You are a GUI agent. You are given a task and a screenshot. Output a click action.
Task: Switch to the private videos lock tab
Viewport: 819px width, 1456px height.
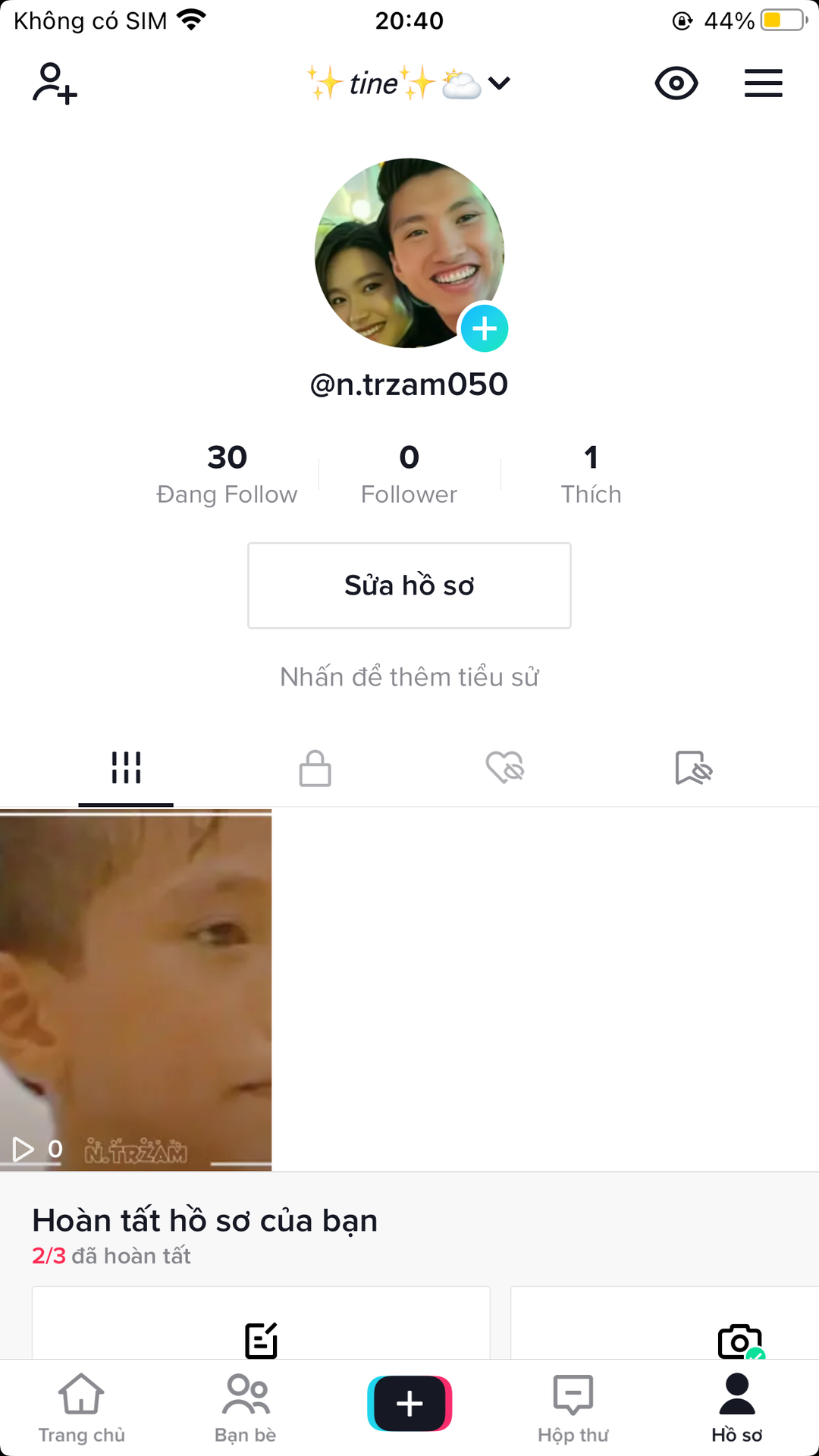pos(315,768)
